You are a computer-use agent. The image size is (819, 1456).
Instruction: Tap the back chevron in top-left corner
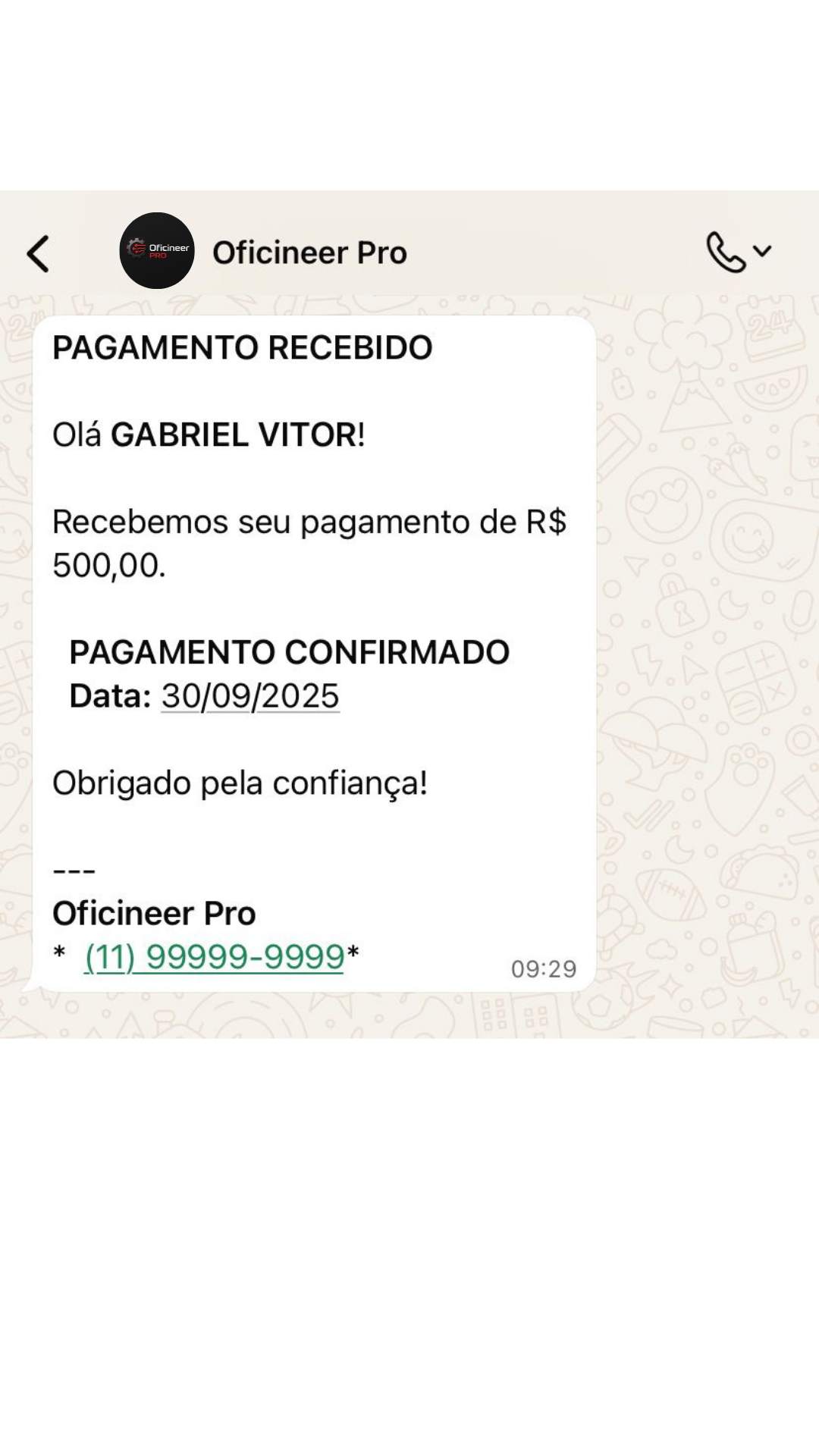(x=38, y=253)
